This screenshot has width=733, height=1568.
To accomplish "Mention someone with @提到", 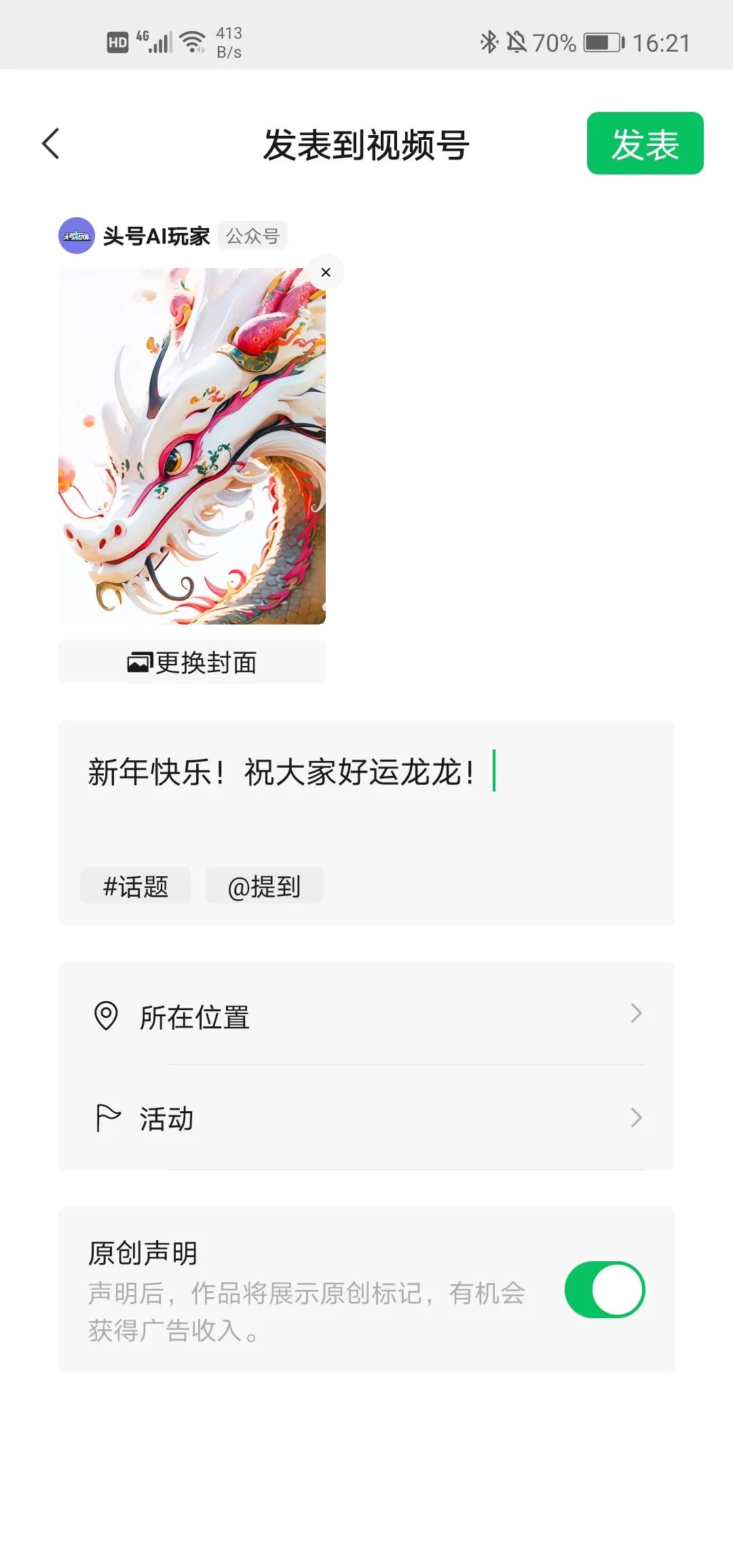I will tap(264, 886).
